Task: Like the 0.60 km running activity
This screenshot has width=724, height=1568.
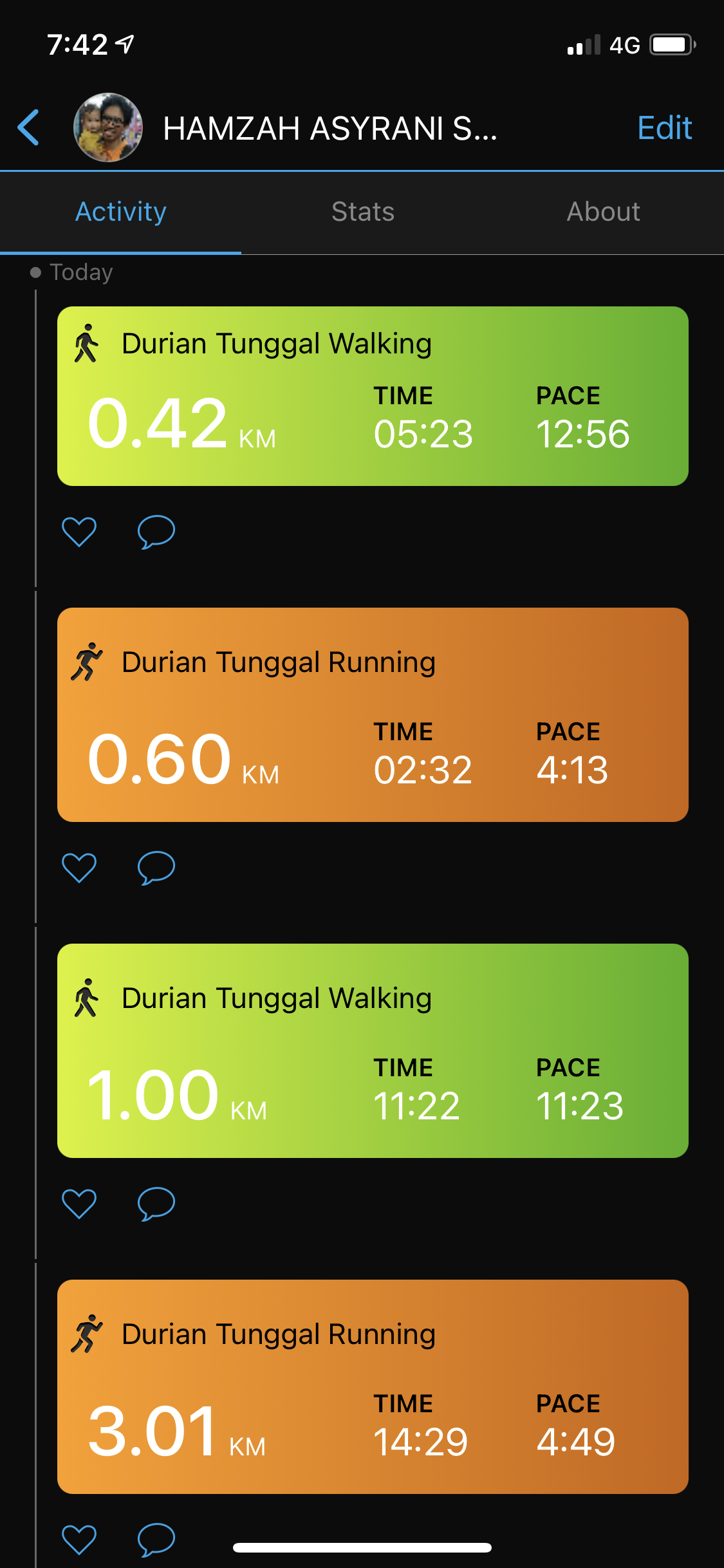Action: (x=79, y=868)
